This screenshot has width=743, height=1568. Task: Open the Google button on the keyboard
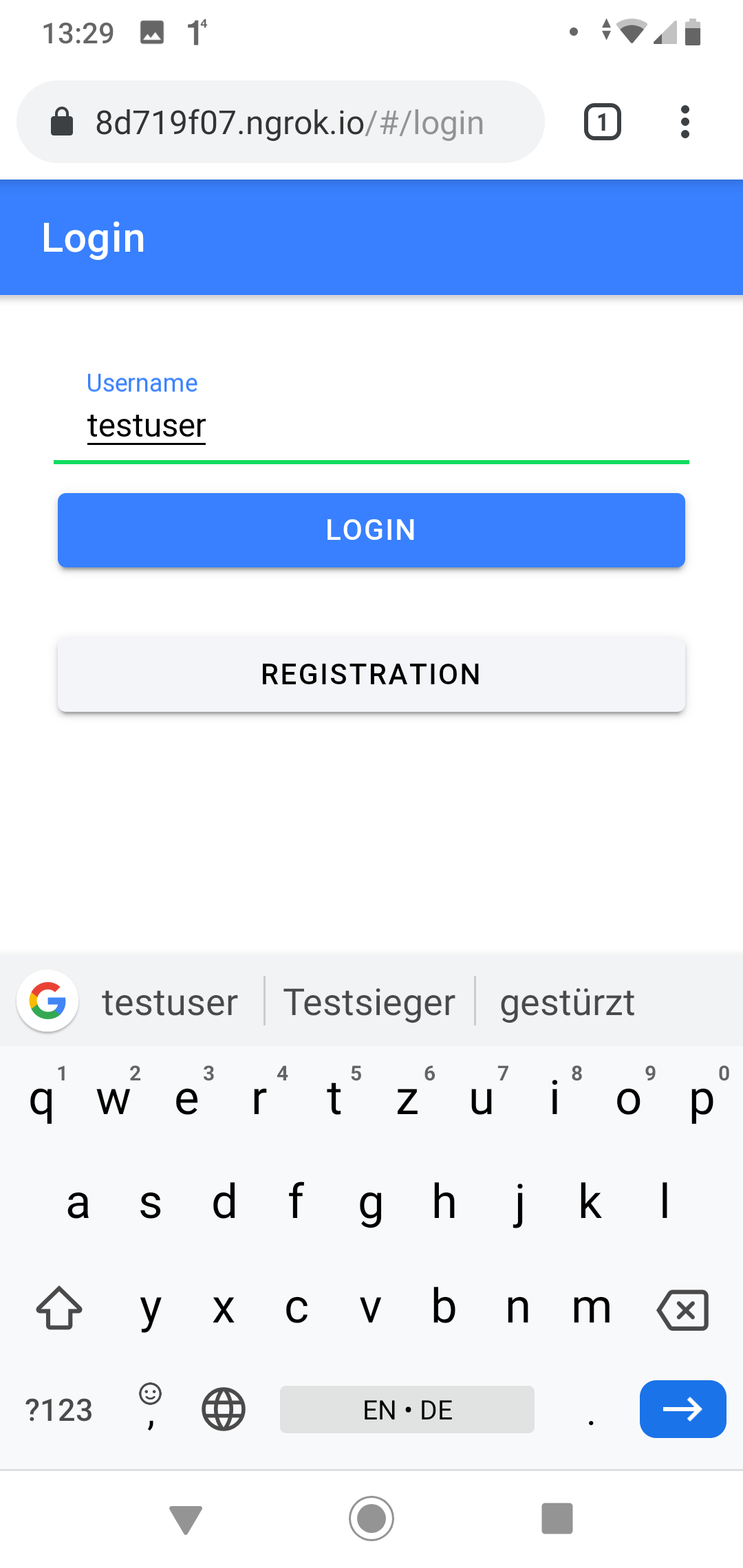pos(47,1001)
